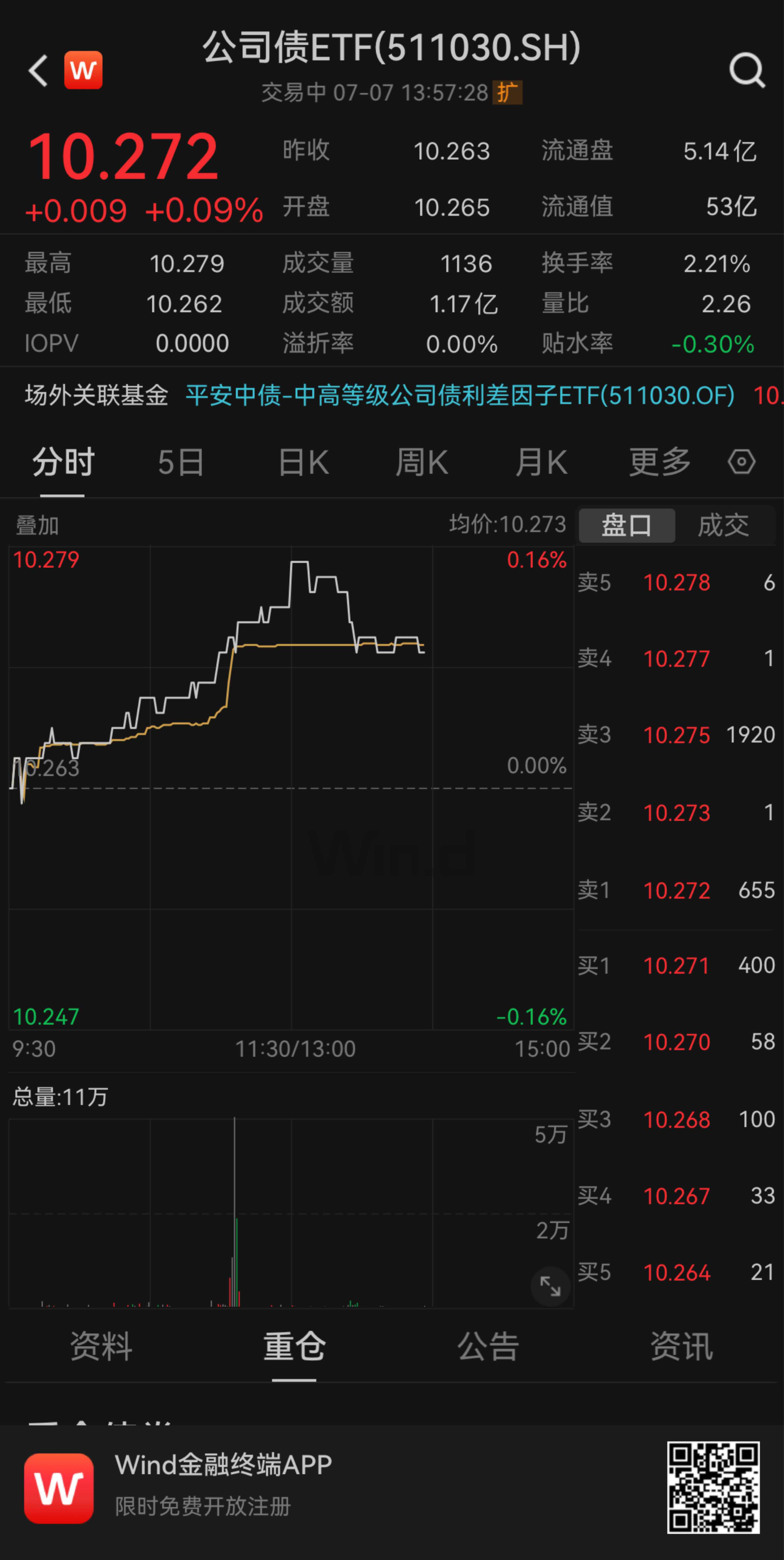This screenshot has width=784, height=1560.
Task: Expand the chart to full screen
Action: 550,1286
